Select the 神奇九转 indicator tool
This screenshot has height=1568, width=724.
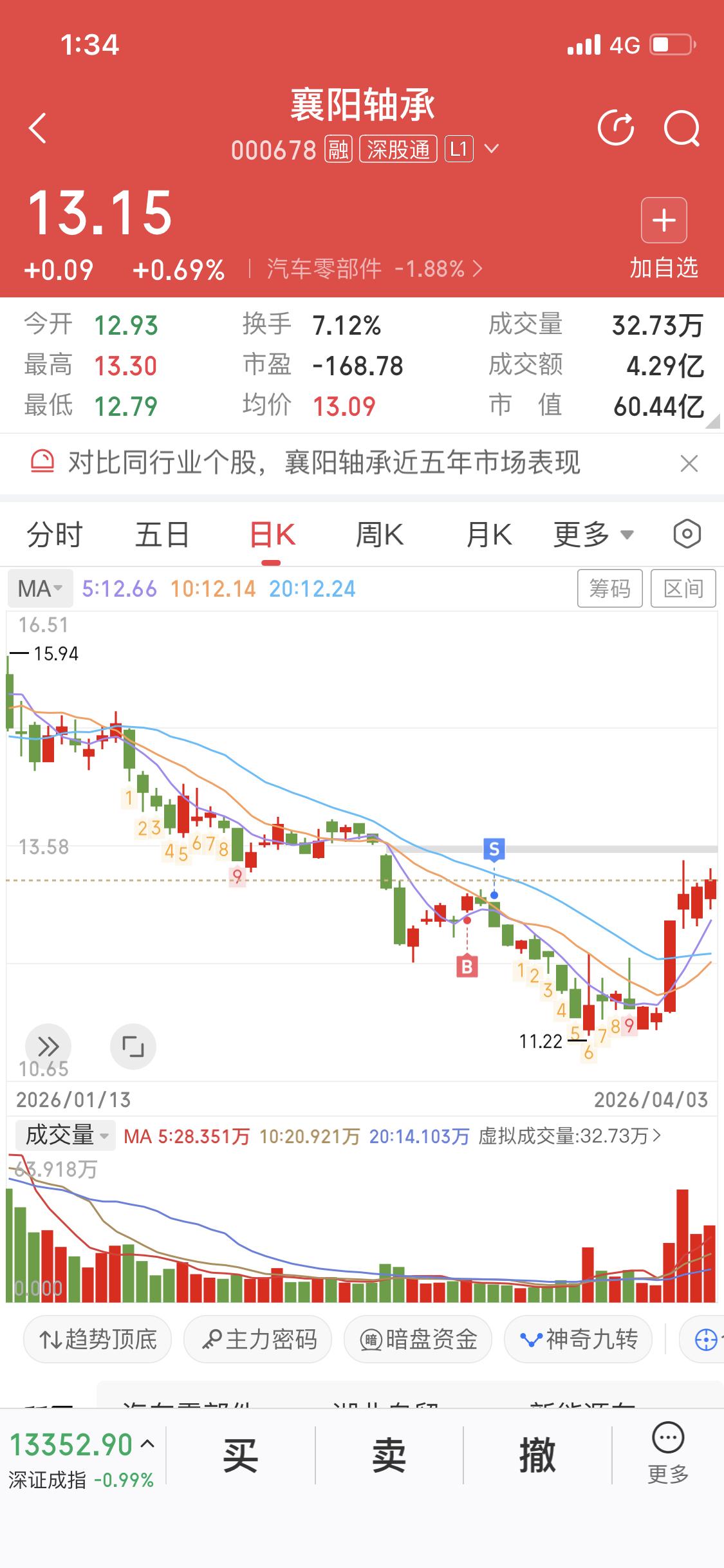[577, 1339]
